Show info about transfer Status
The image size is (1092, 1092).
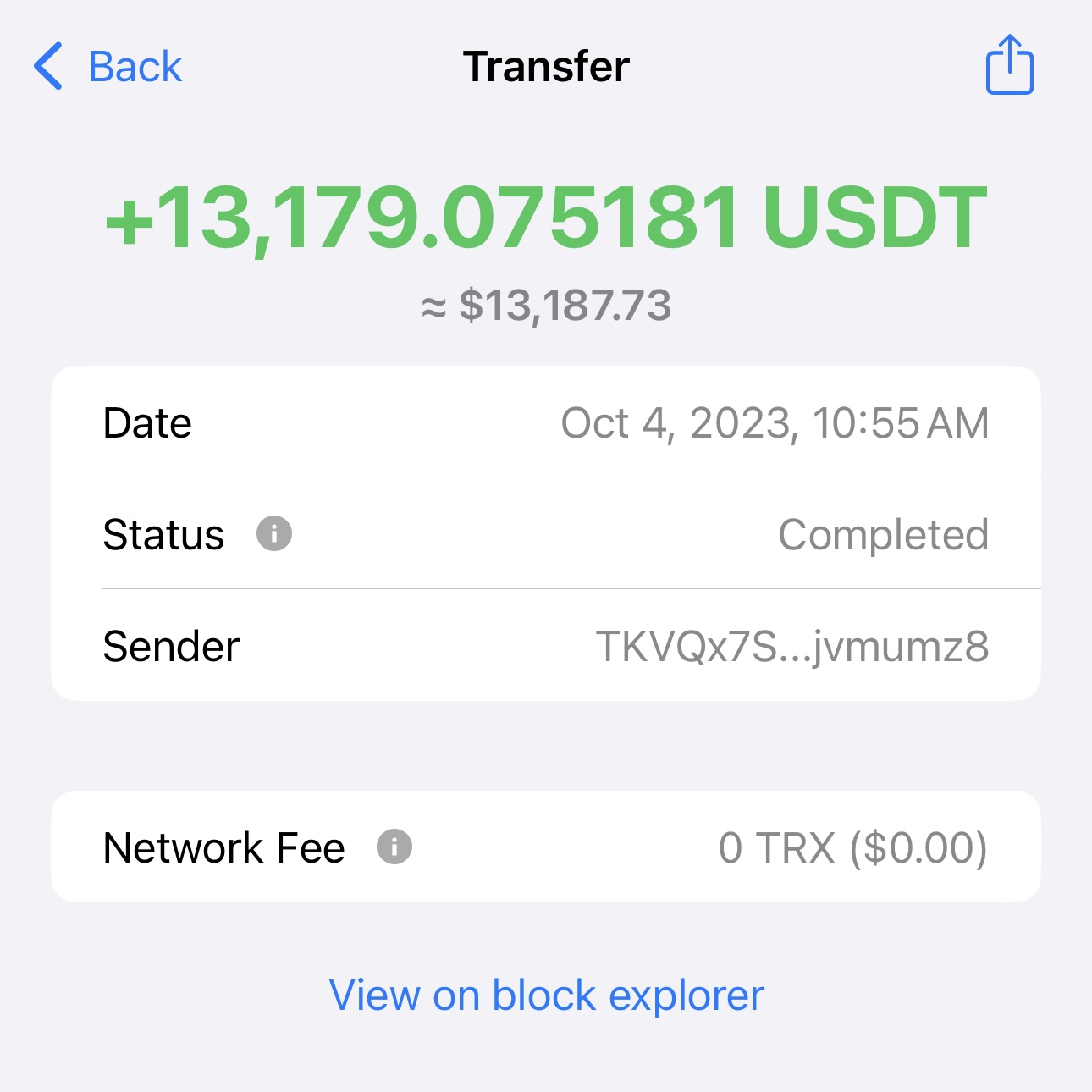[274, 534]
